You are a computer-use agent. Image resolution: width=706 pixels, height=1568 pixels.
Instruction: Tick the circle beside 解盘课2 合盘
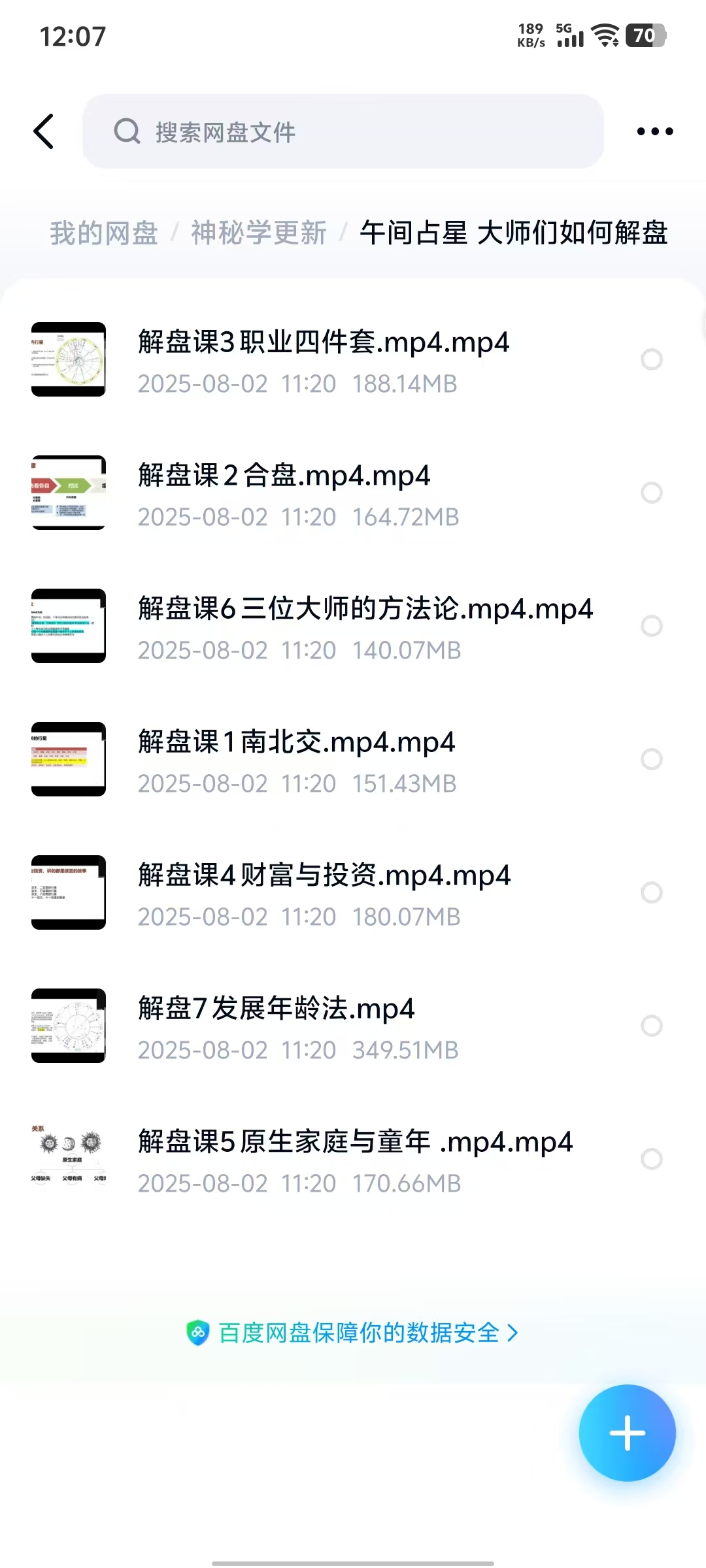(651, 493)
